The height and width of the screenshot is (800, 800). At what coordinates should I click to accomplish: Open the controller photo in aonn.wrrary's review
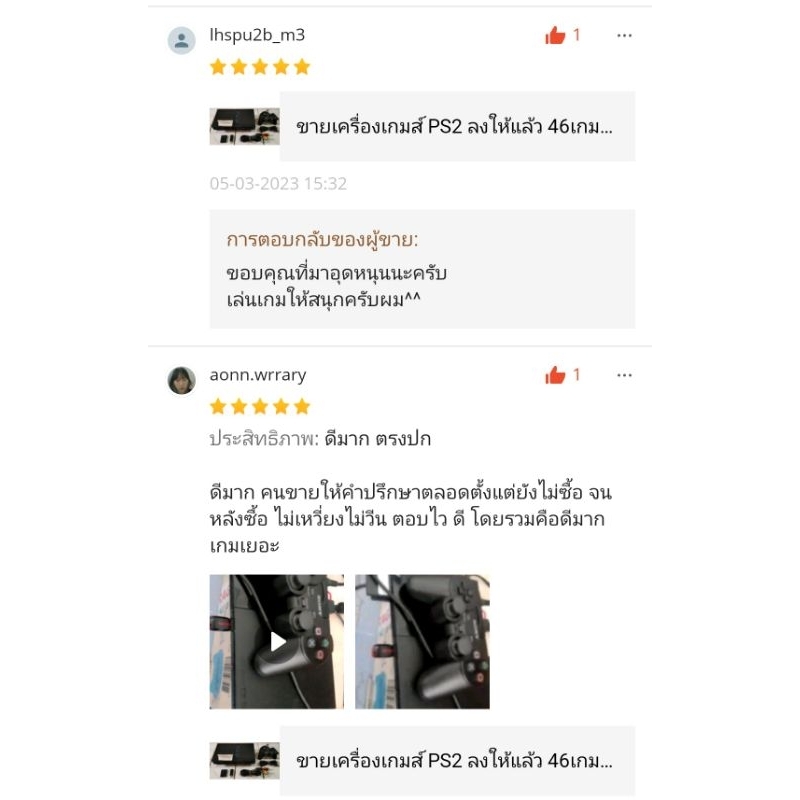click(422, 641)
